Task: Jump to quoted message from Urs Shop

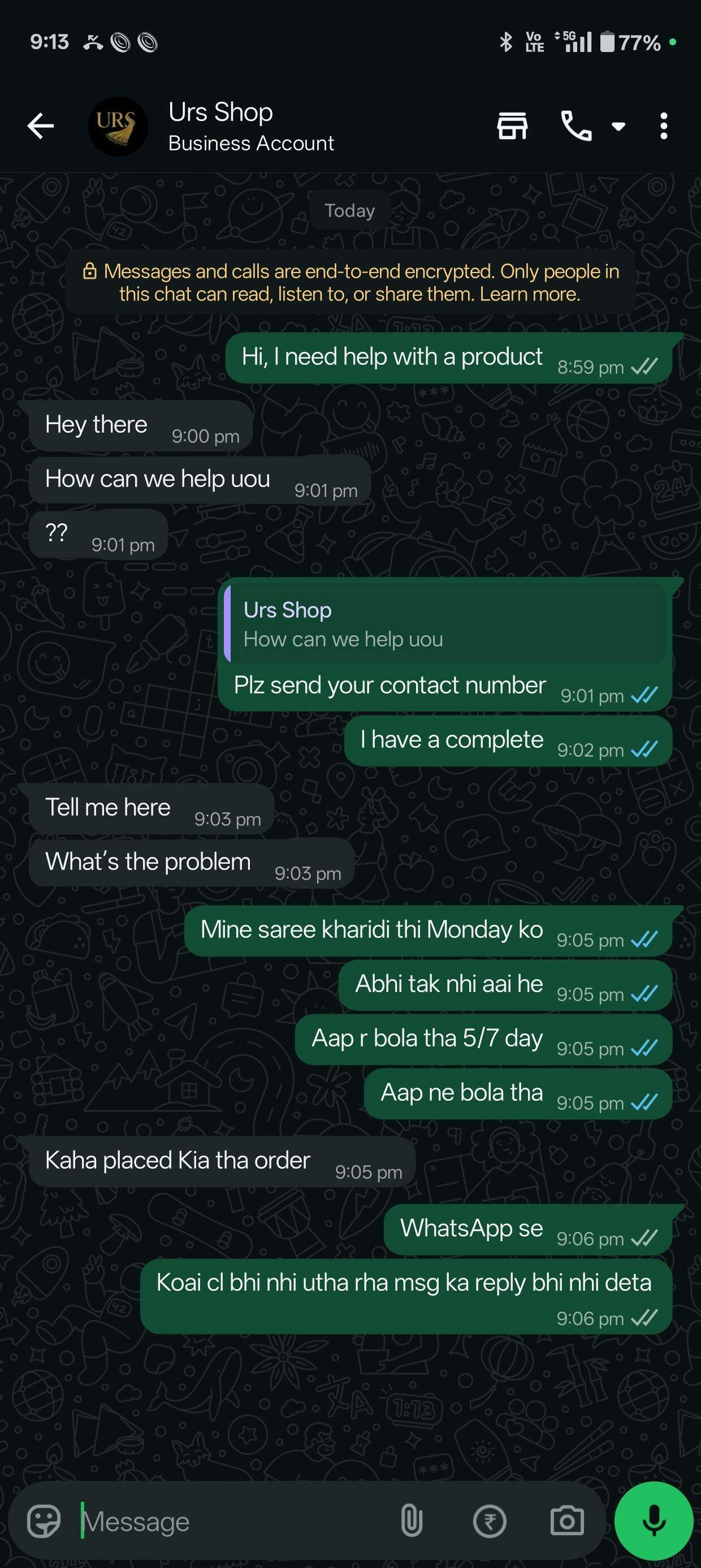Action: click(x=444, y=624)
